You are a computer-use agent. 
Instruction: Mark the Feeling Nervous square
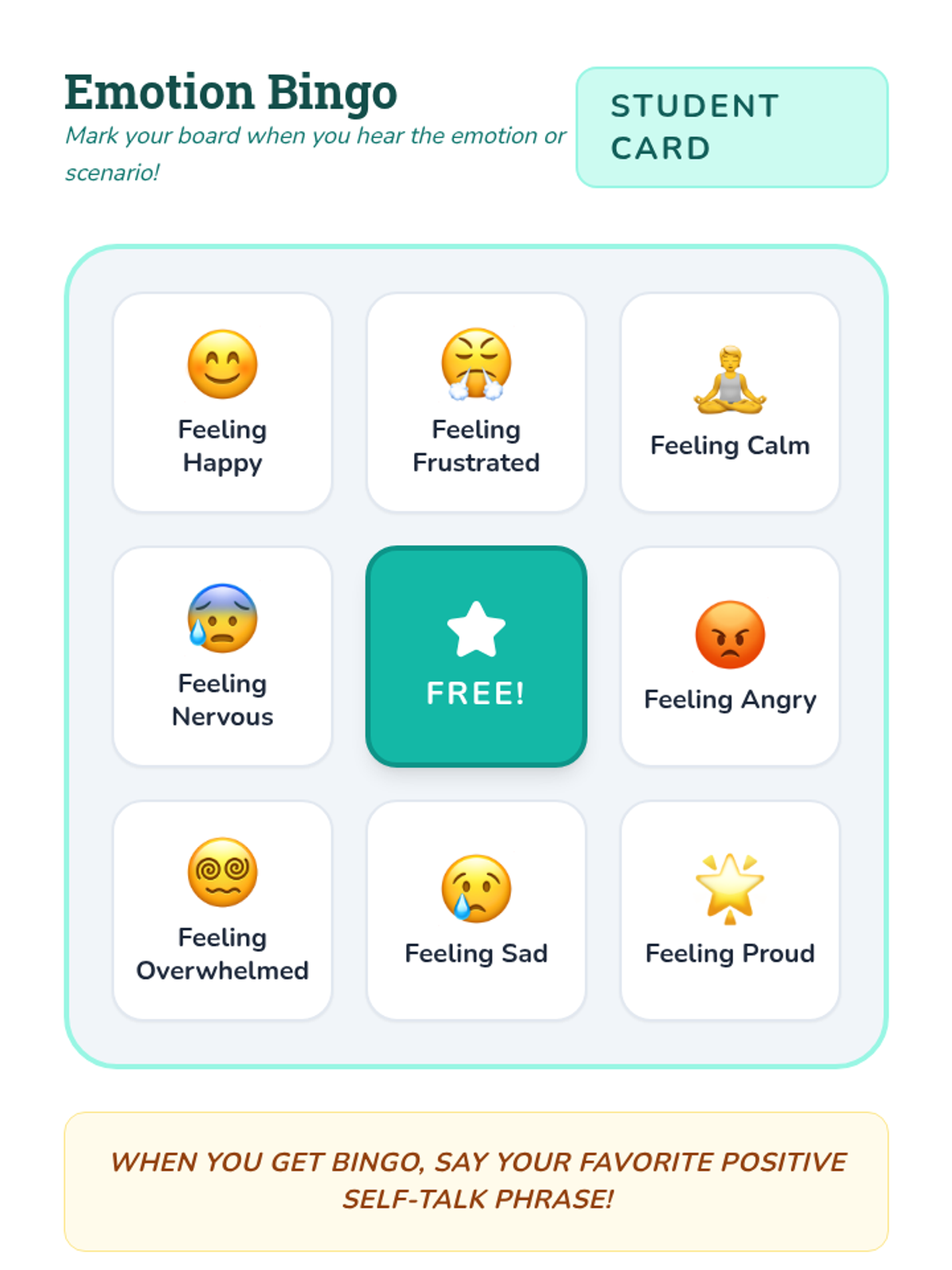222,656
